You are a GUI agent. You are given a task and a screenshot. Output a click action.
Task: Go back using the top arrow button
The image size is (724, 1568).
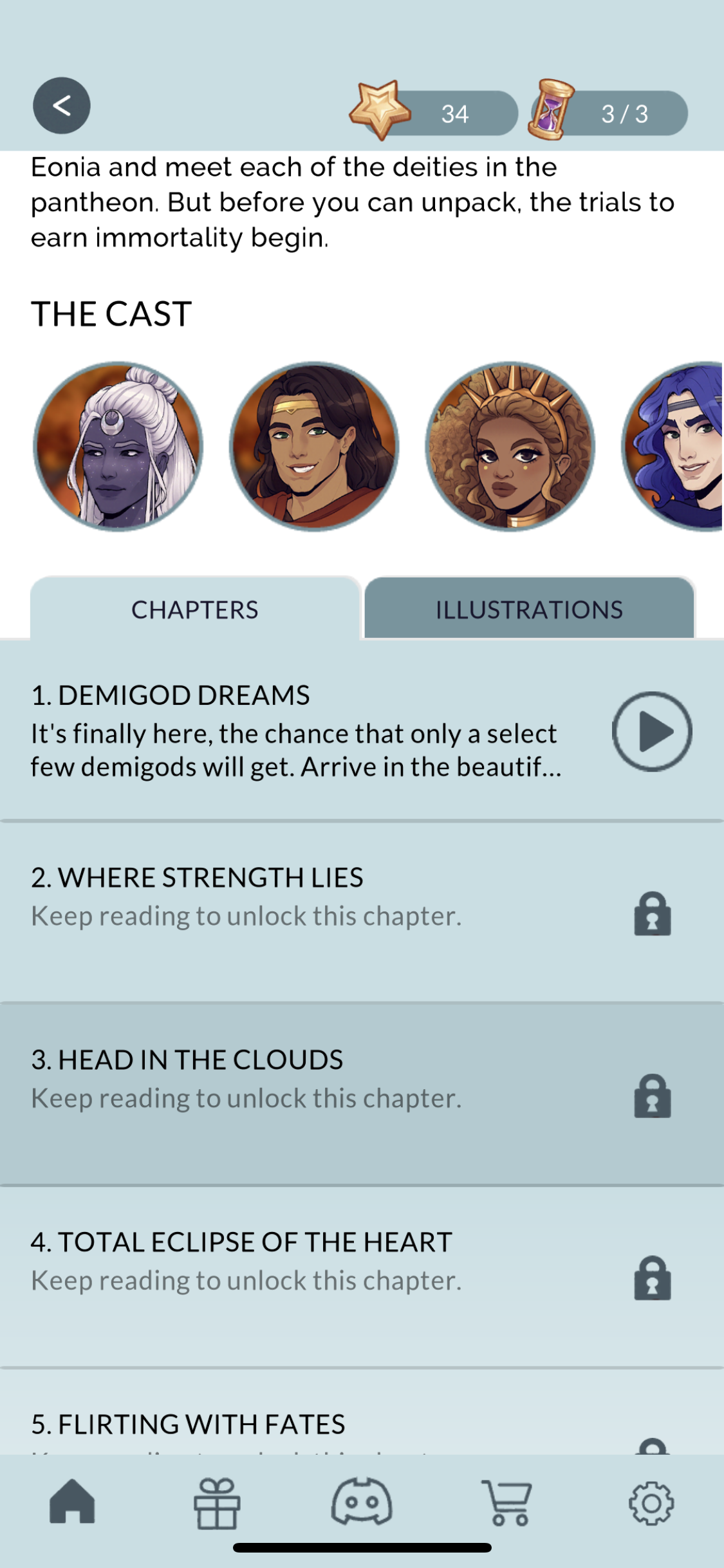[x=62, y=106]
